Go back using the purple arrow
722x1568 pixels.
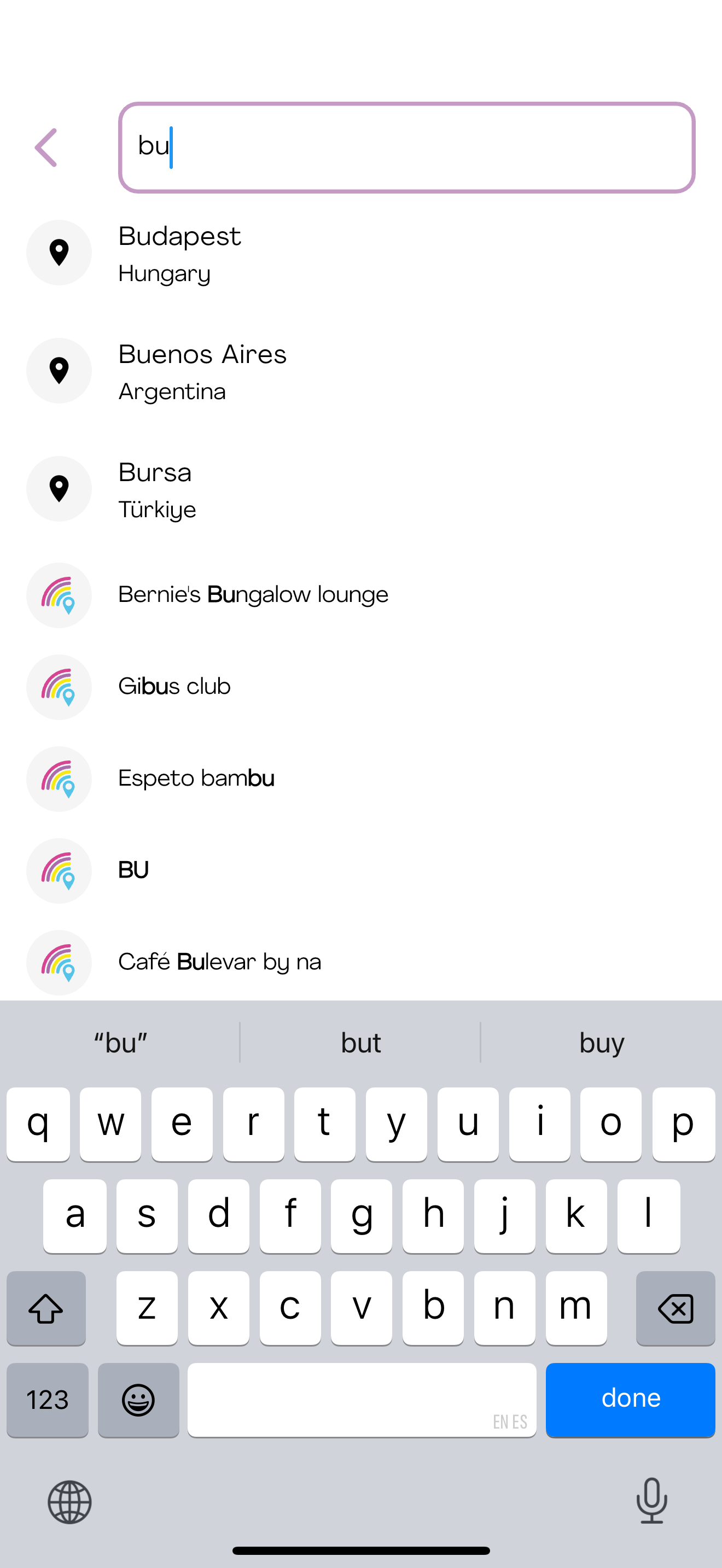click(45, 147)
